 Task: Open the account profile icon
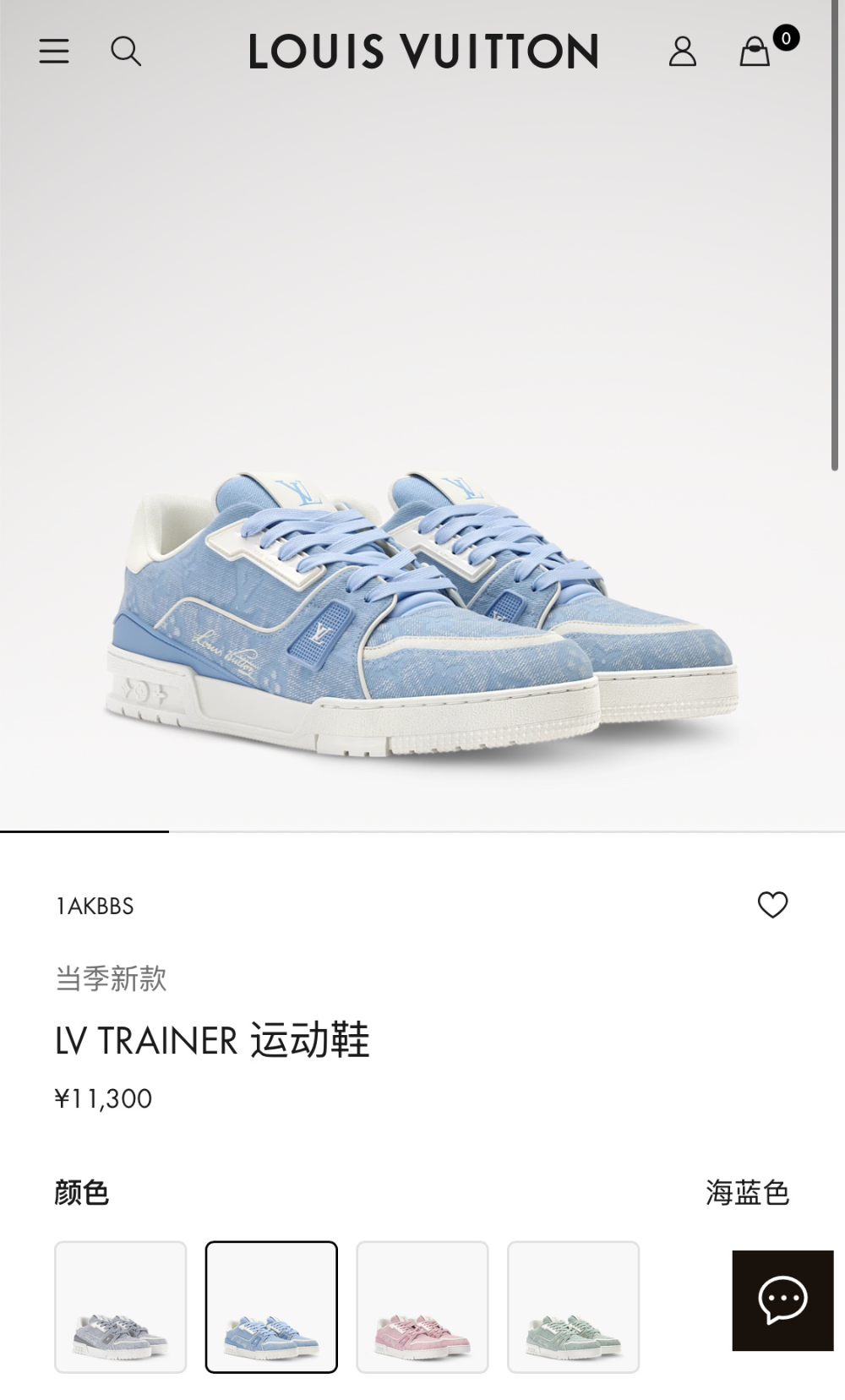tap(683, 52)
